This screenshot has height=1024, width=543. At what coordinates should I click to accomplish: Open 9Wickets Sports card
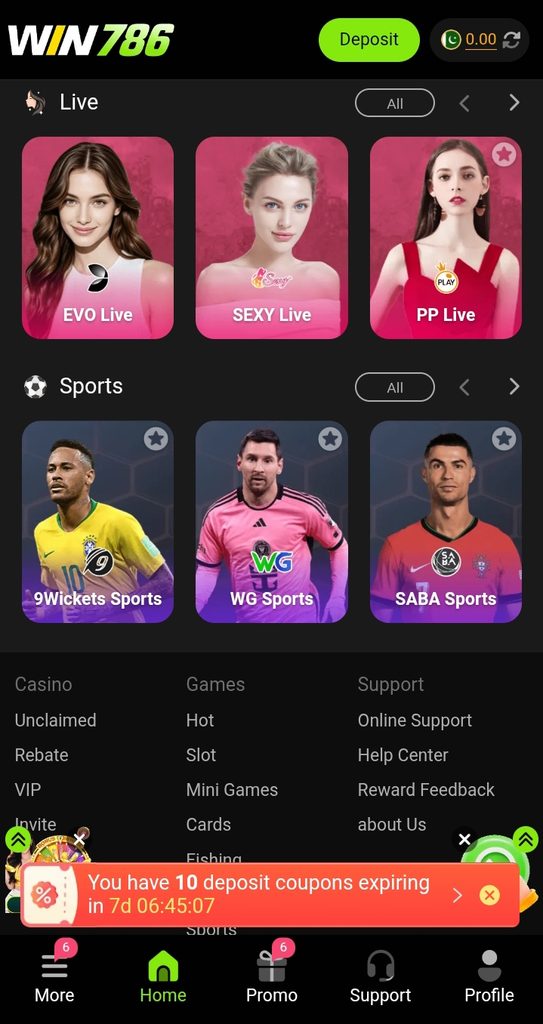pyautogui.click(x=98, y=522)
